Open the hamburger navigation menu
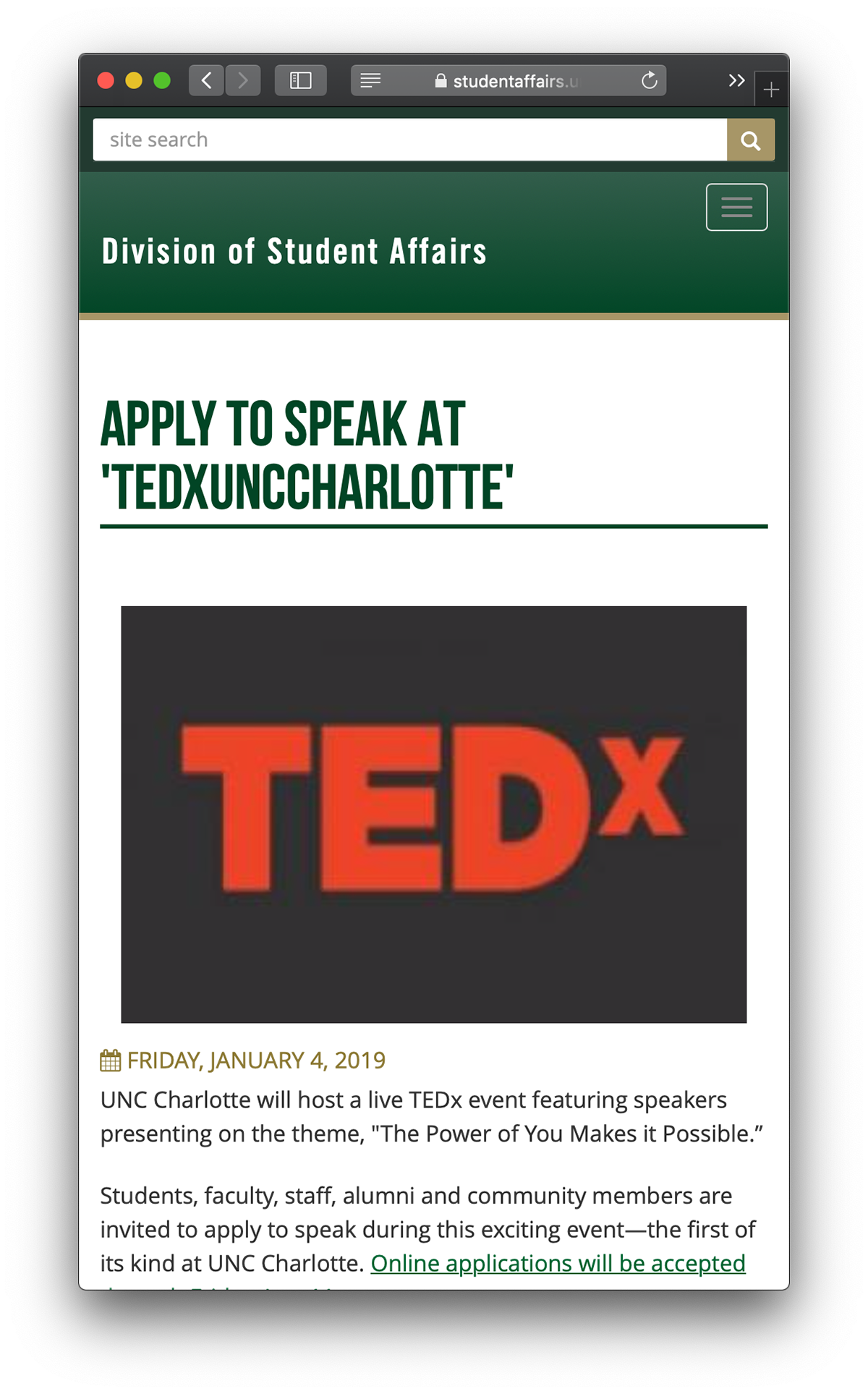 tap(736, 208)
